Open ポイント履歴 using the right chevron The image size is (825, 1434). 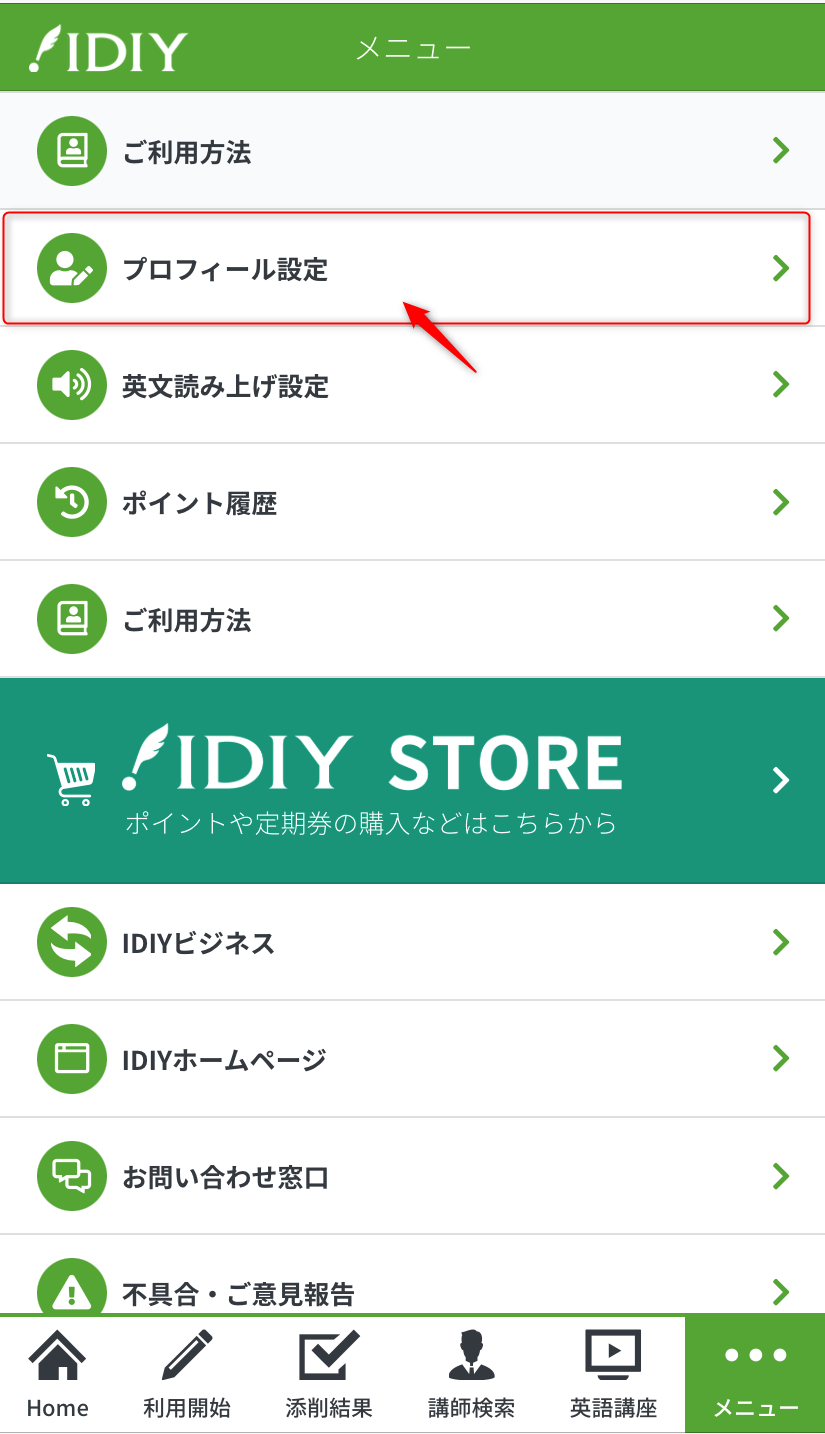(x=780, y=501)
